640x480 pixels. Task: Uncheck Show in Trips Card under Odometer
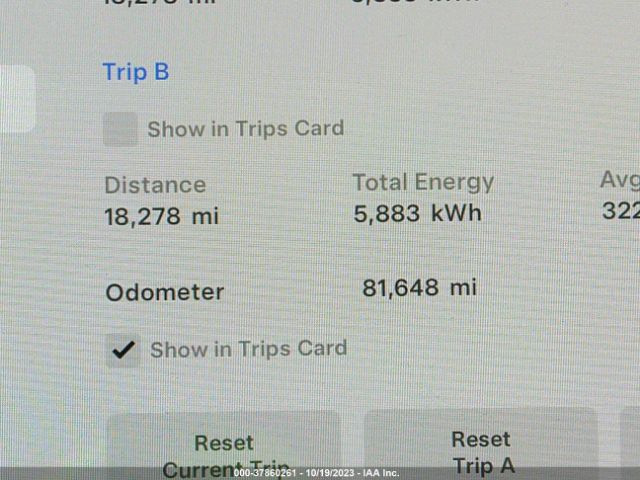[x=123, y=350]
